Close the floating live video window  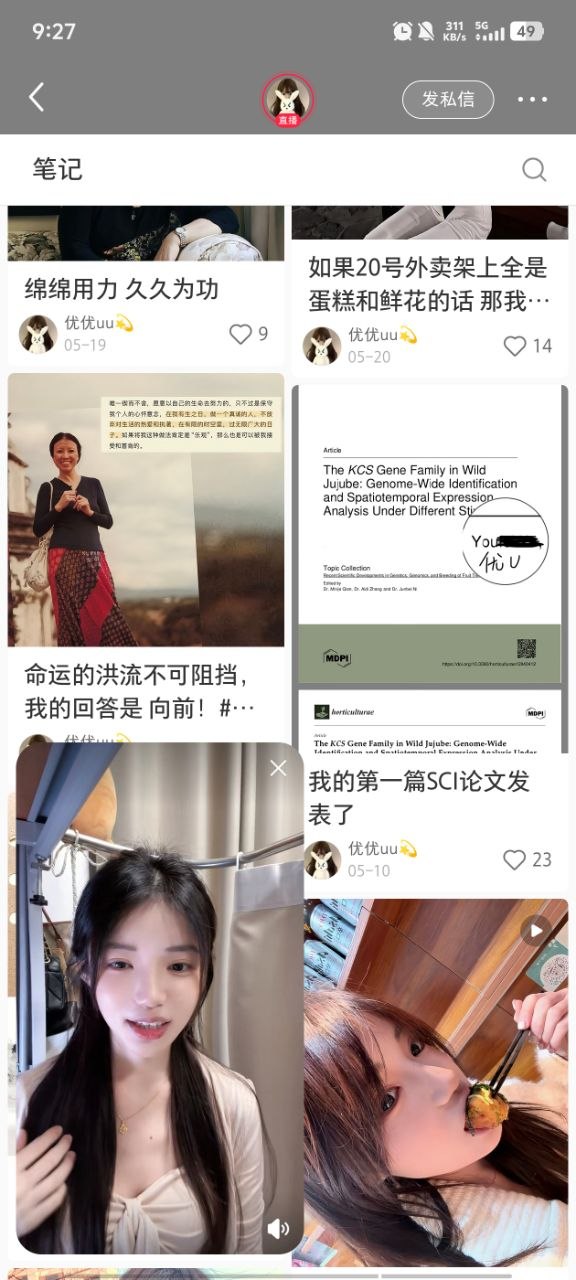278,767
